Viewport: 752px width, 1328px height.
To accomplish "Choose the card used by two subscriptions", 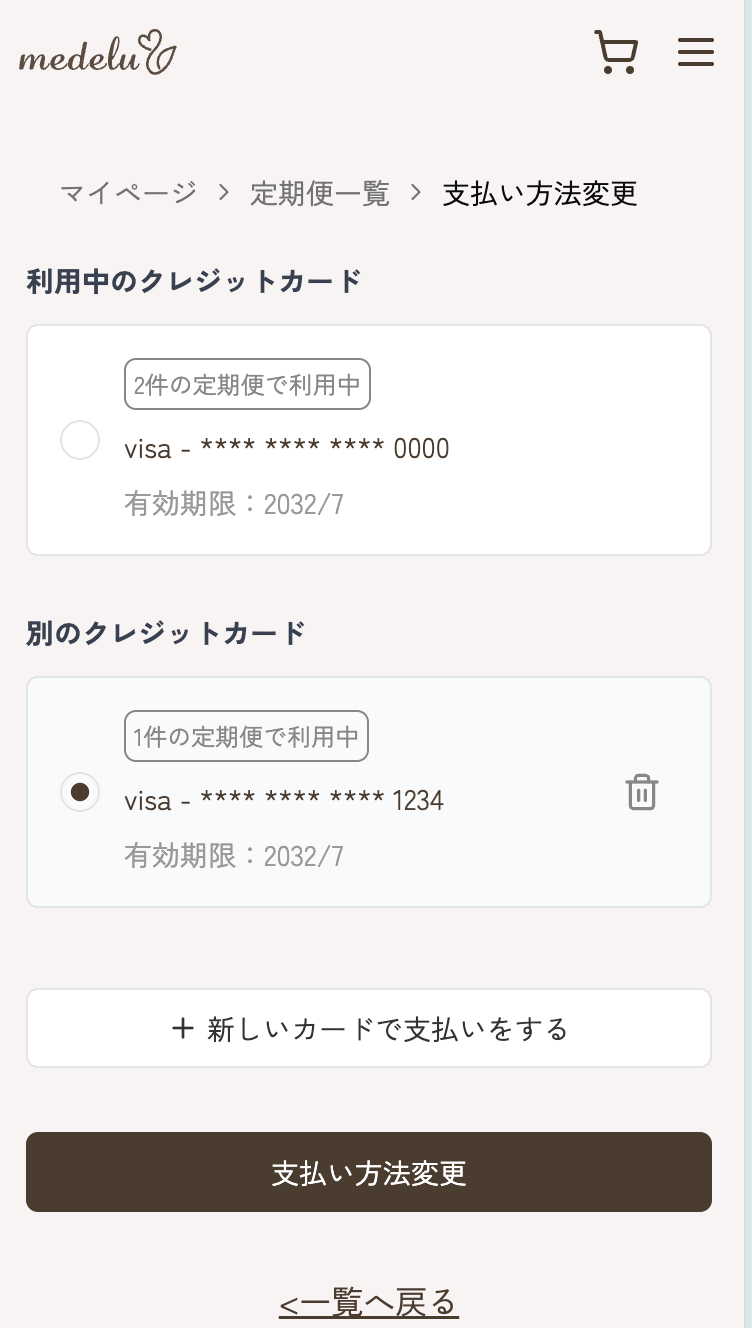I will click(80, 440).
